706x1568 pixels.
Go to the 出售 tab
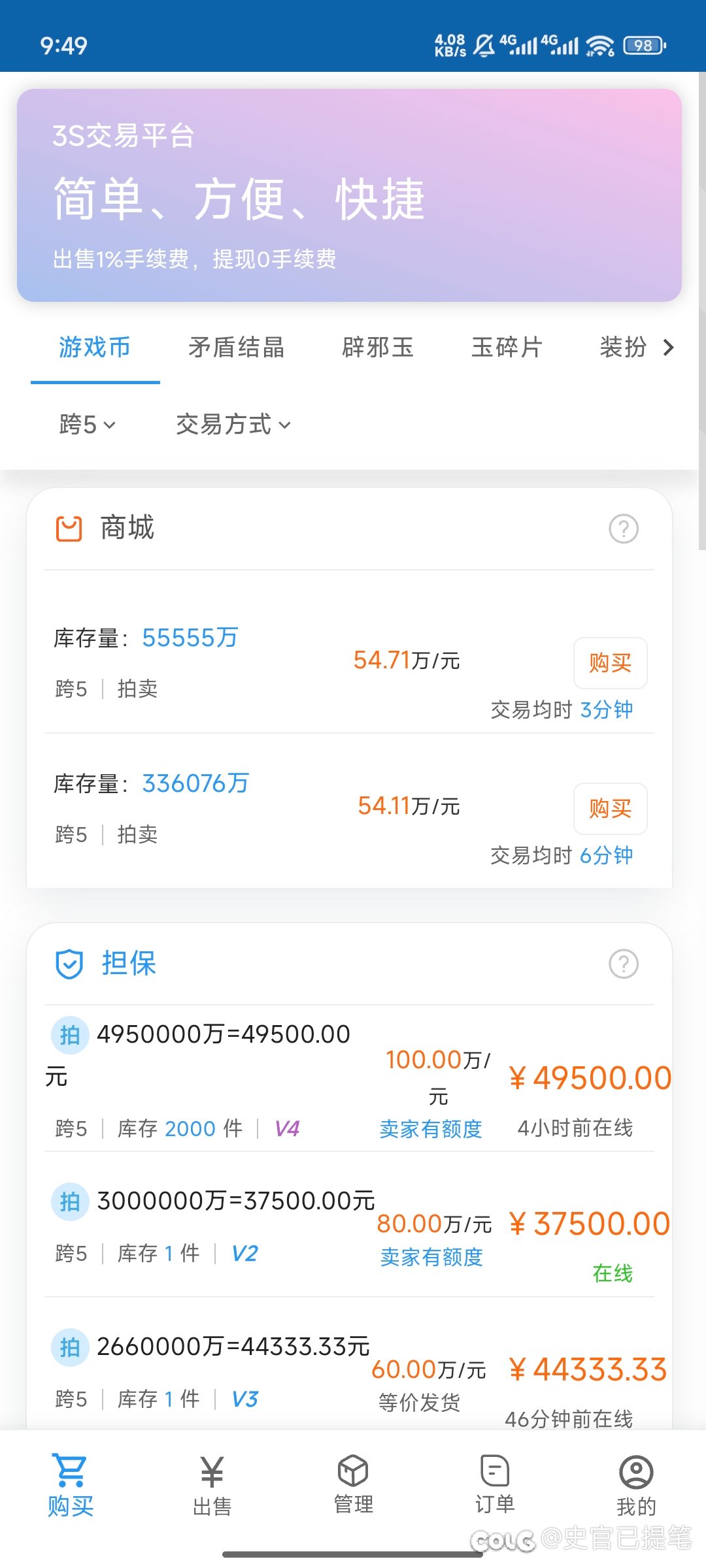tap(212, 1486)
